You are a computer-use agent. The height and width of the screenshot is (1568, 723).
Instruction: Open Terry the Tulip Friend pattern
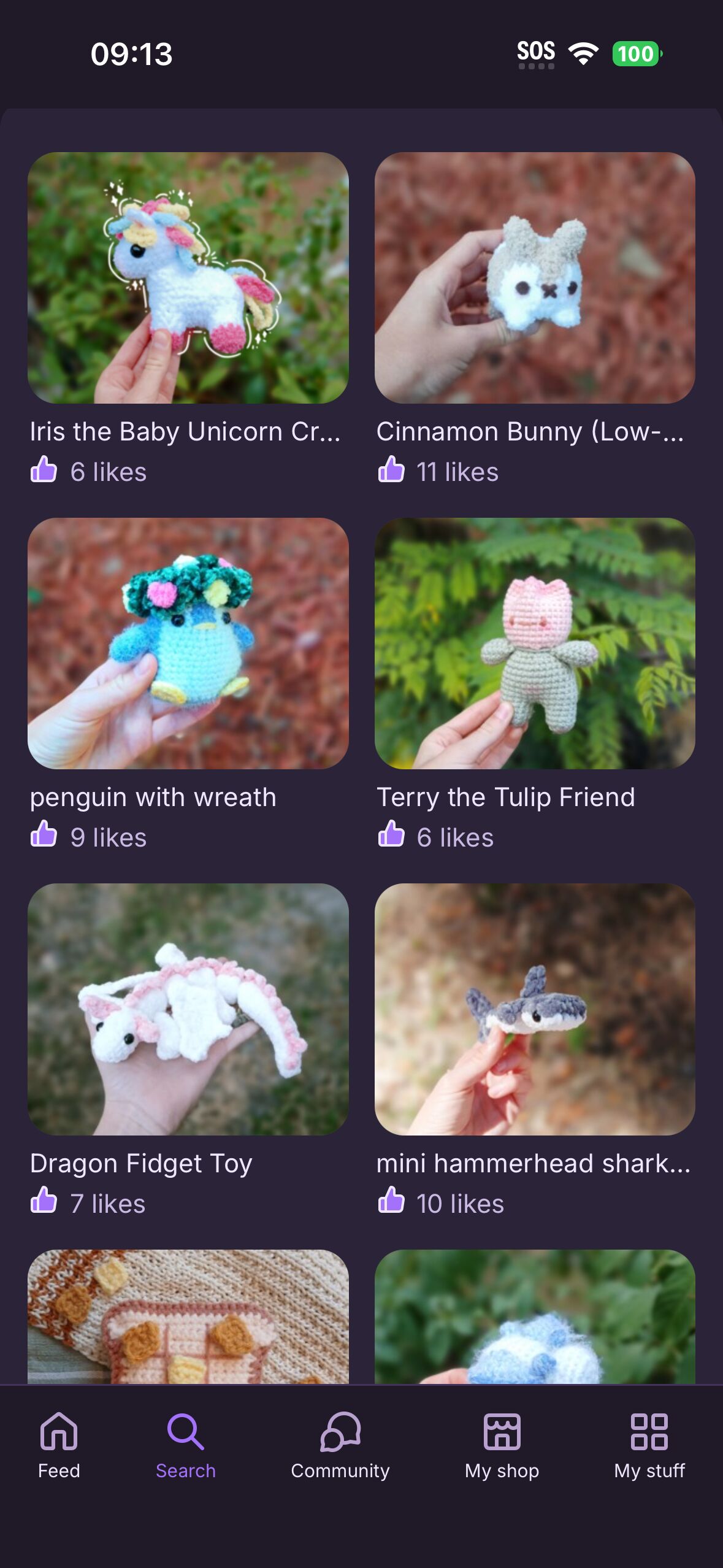click(534, 644)
